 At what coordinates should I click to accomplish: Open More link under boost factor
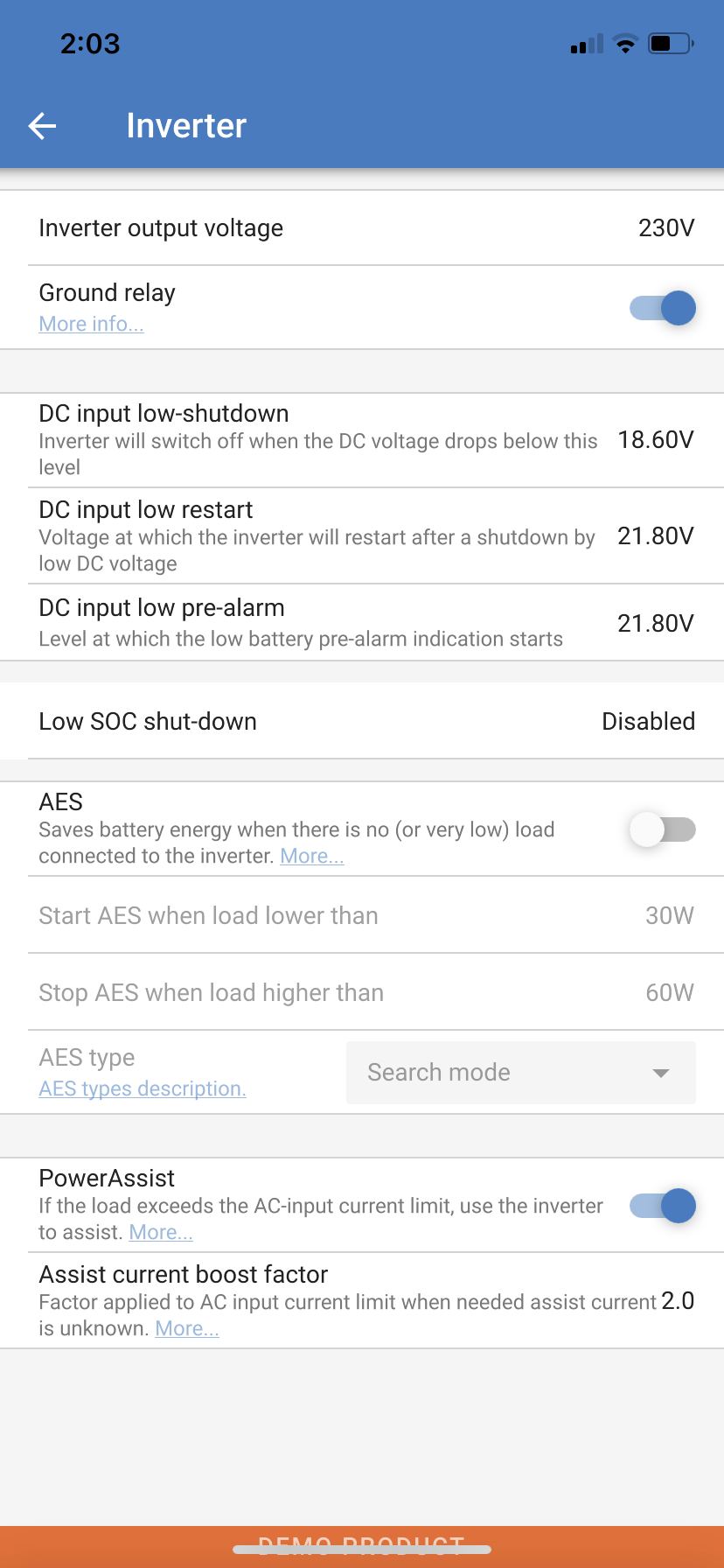187,1328
